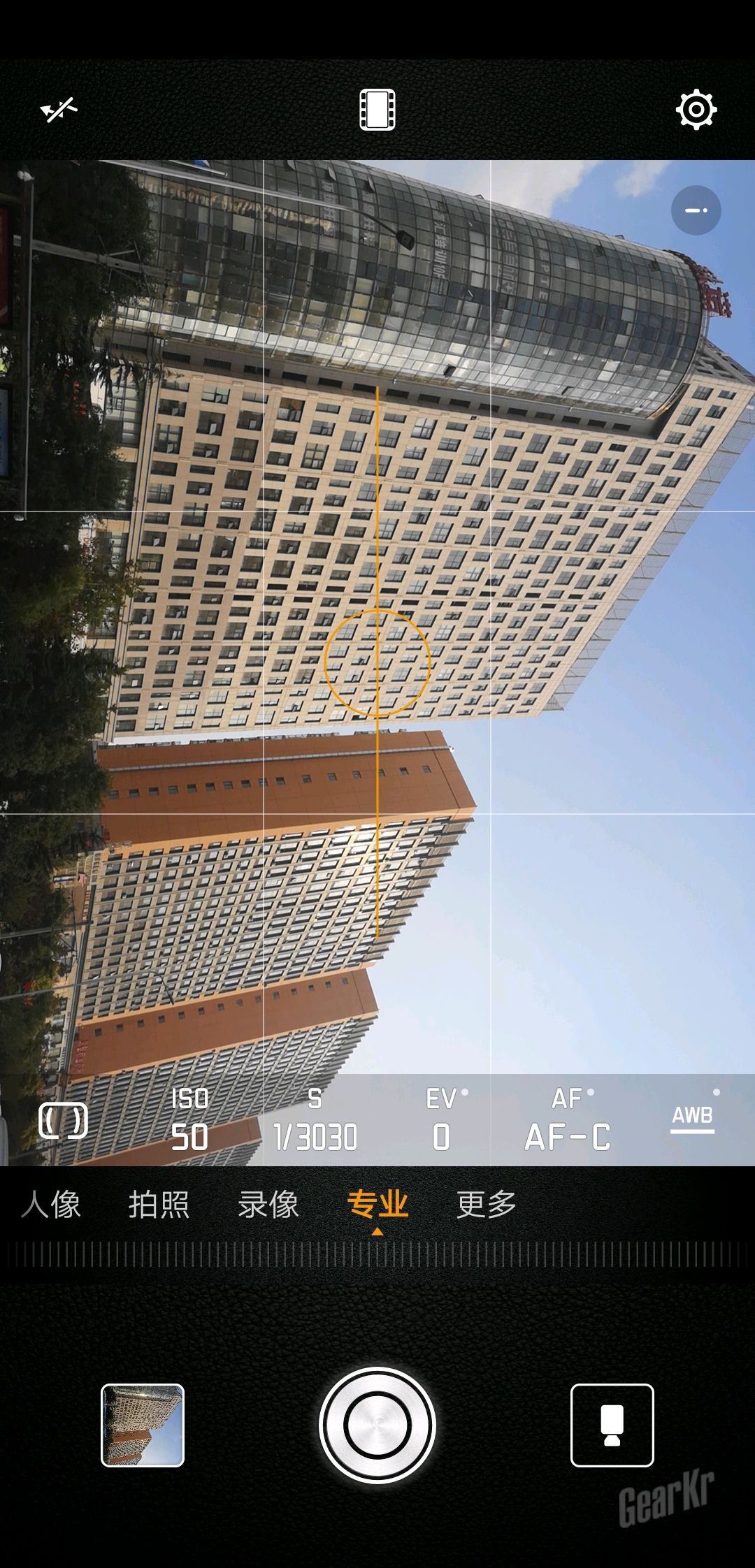Adjust the ISO 50 setting
Image resolution: width=755 pixels, height=1568 pixels.
190,1119
